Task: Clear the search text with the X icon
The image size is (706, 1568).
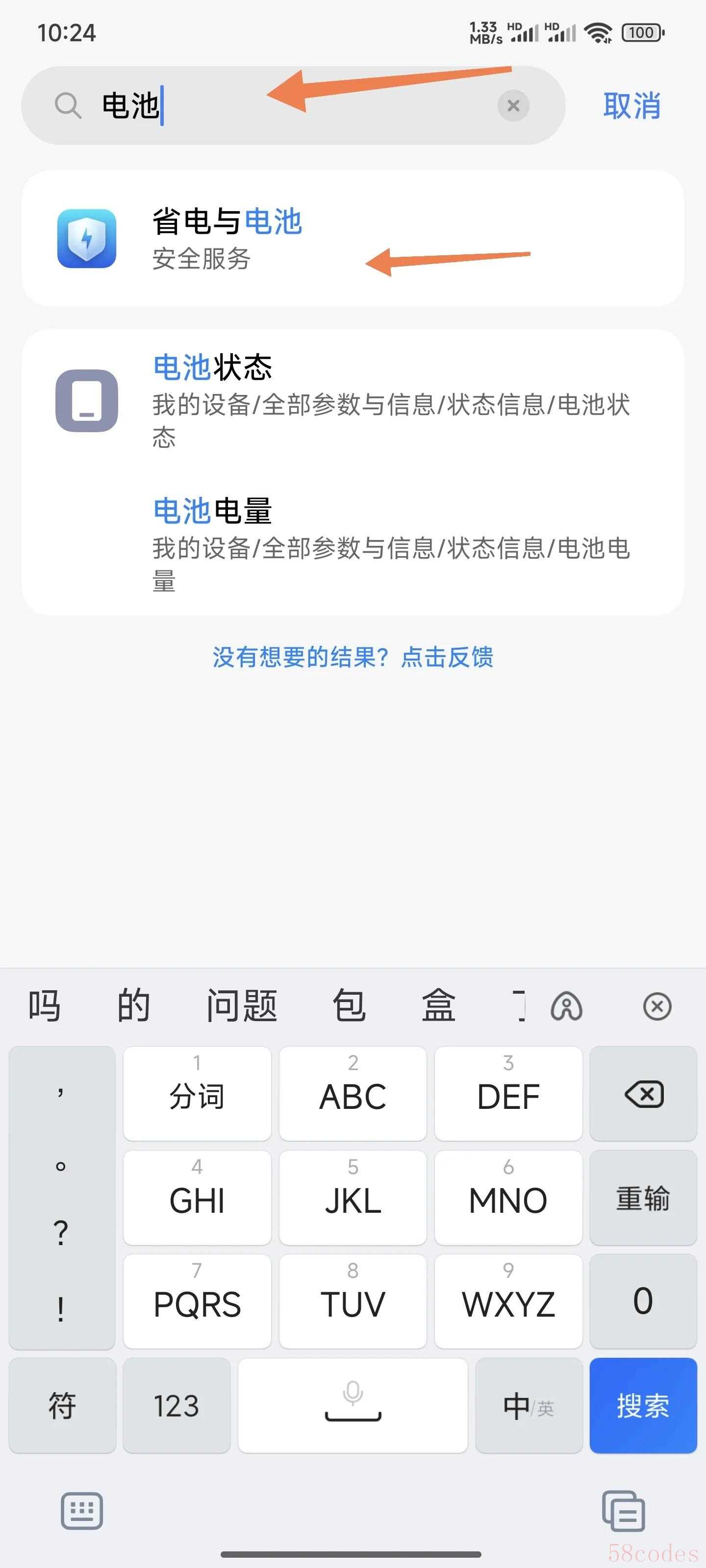Action: point(513,106)
